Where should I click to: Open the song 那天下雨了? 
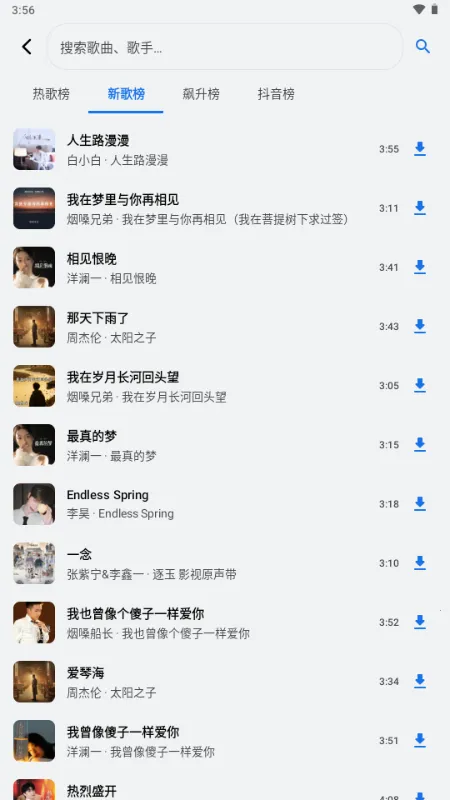pos(225,327)
